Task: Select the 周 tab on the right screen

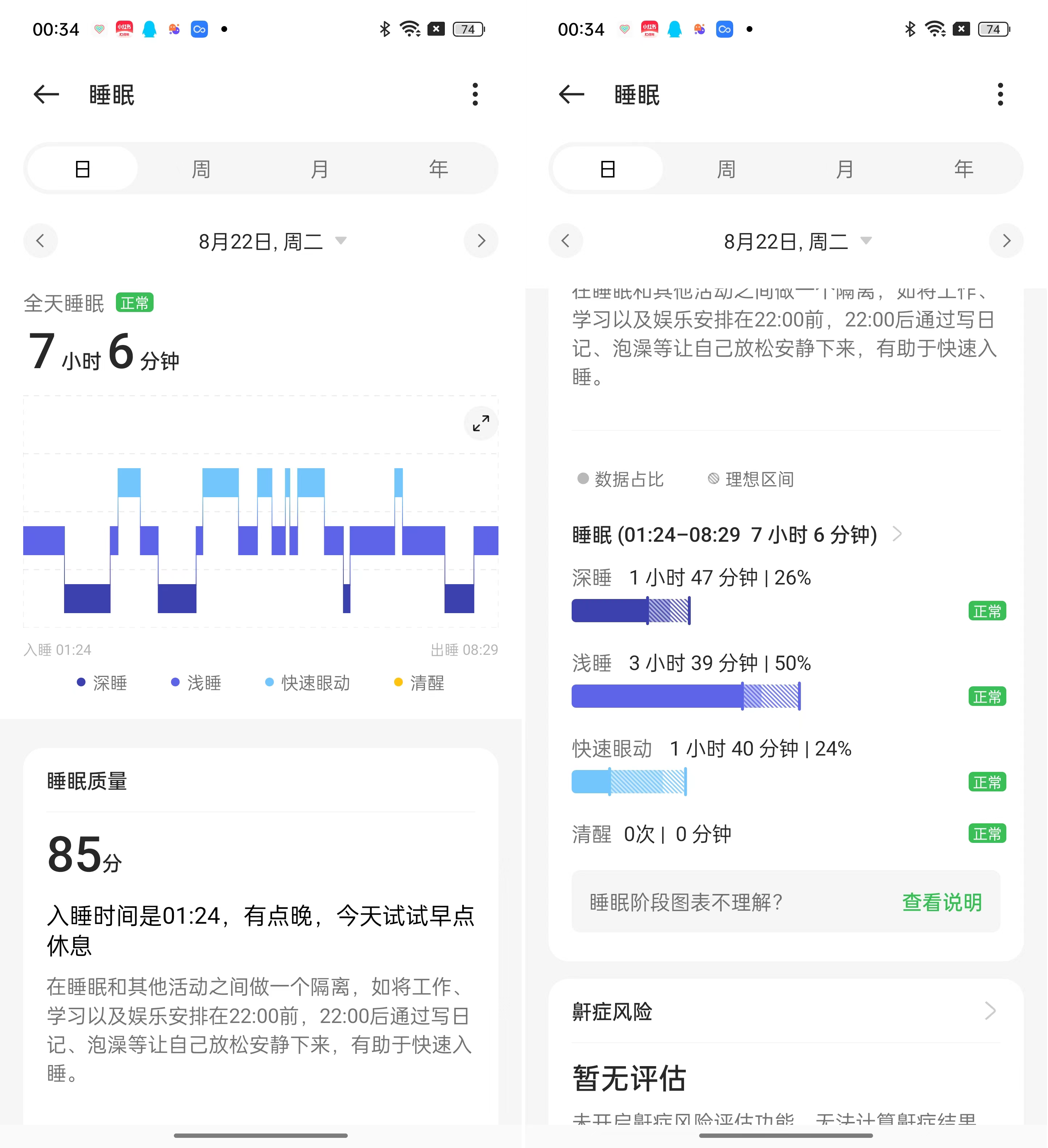Action: pyautogui.click(x=726, y=169)
